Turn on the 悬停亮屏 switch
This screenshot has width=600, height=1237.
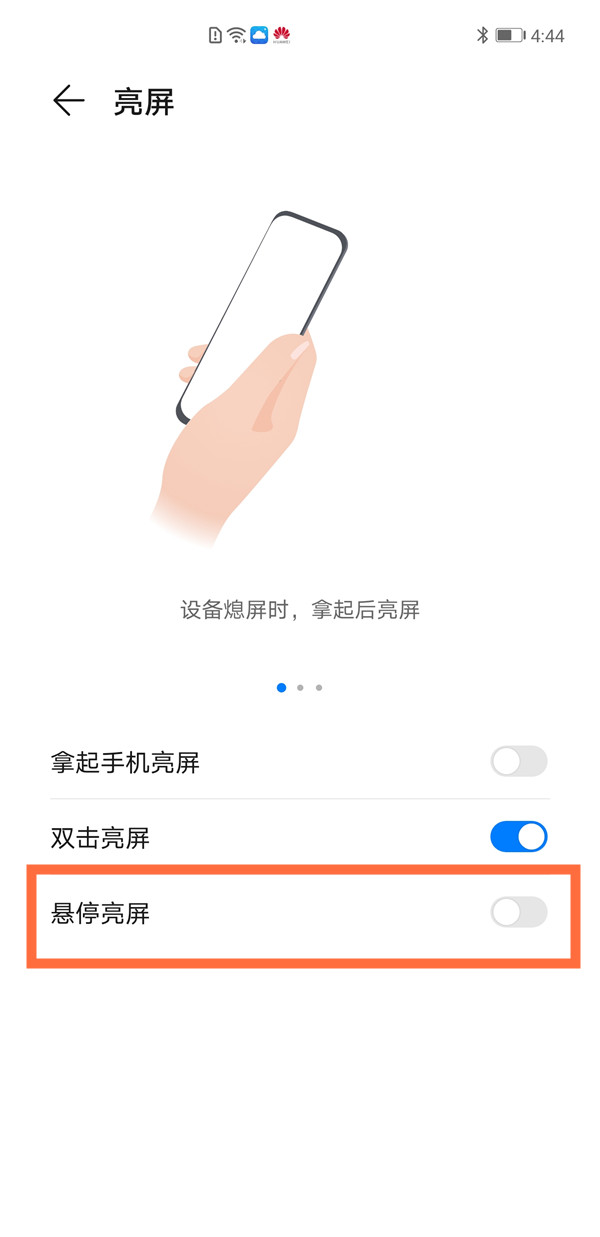coord(518,911)
